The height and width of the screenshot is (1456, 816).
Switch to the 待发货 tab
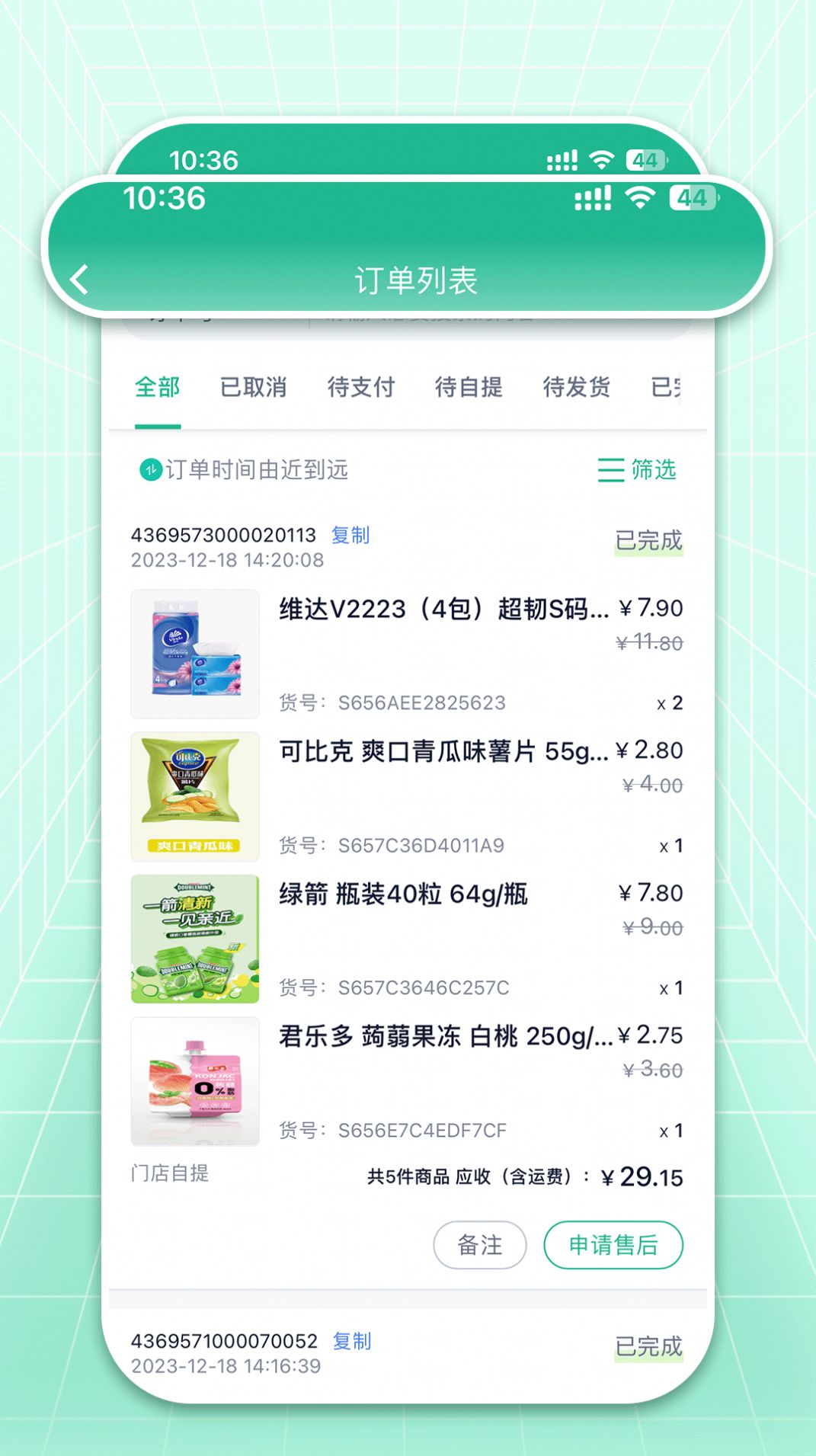576,388
